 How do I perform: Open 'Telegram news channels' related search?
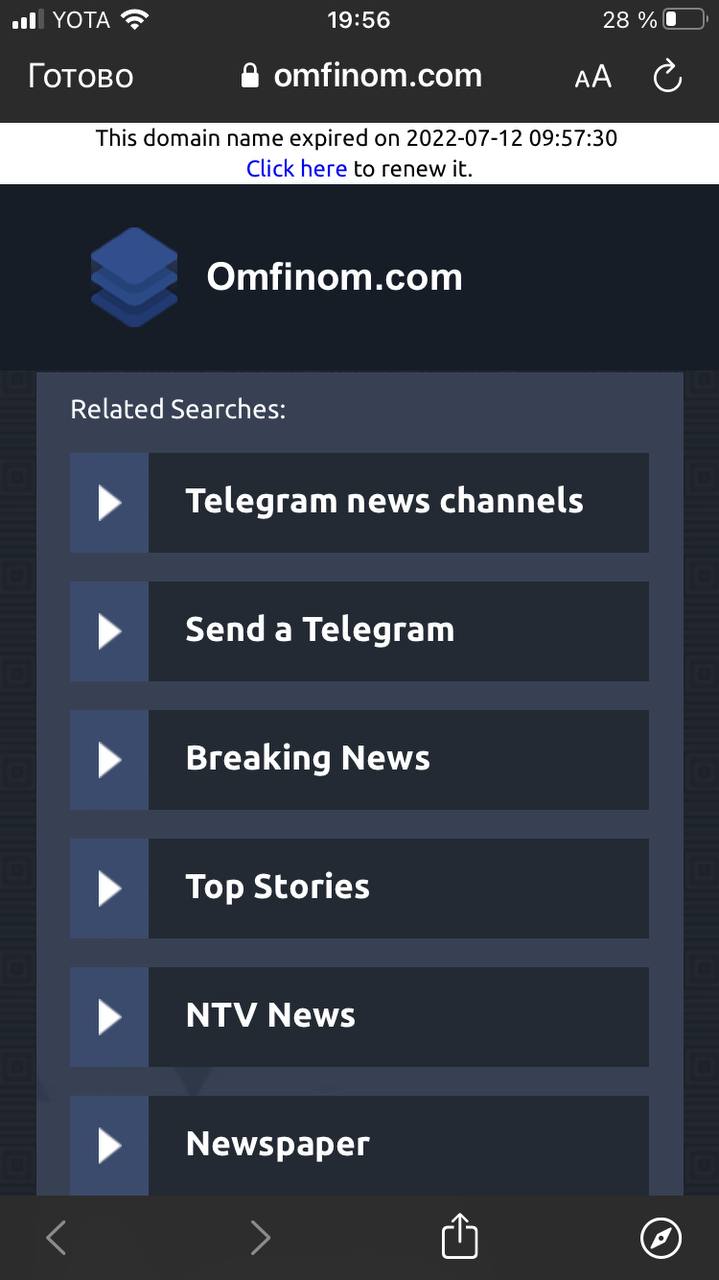tap(384, 502)
